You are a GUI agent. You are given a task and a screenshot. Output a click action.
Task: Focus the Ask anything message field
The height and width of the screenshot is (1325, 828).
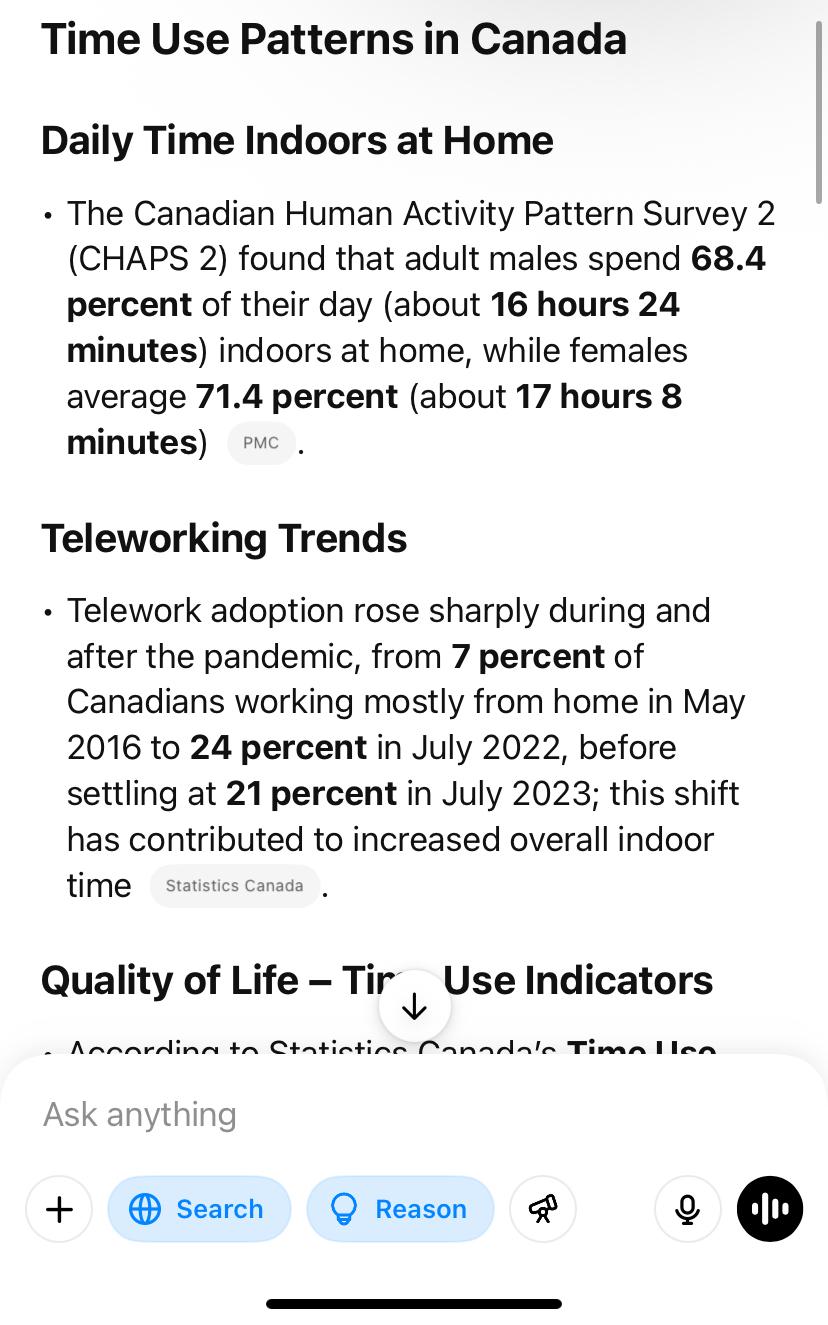click(x=414, y=1114)
